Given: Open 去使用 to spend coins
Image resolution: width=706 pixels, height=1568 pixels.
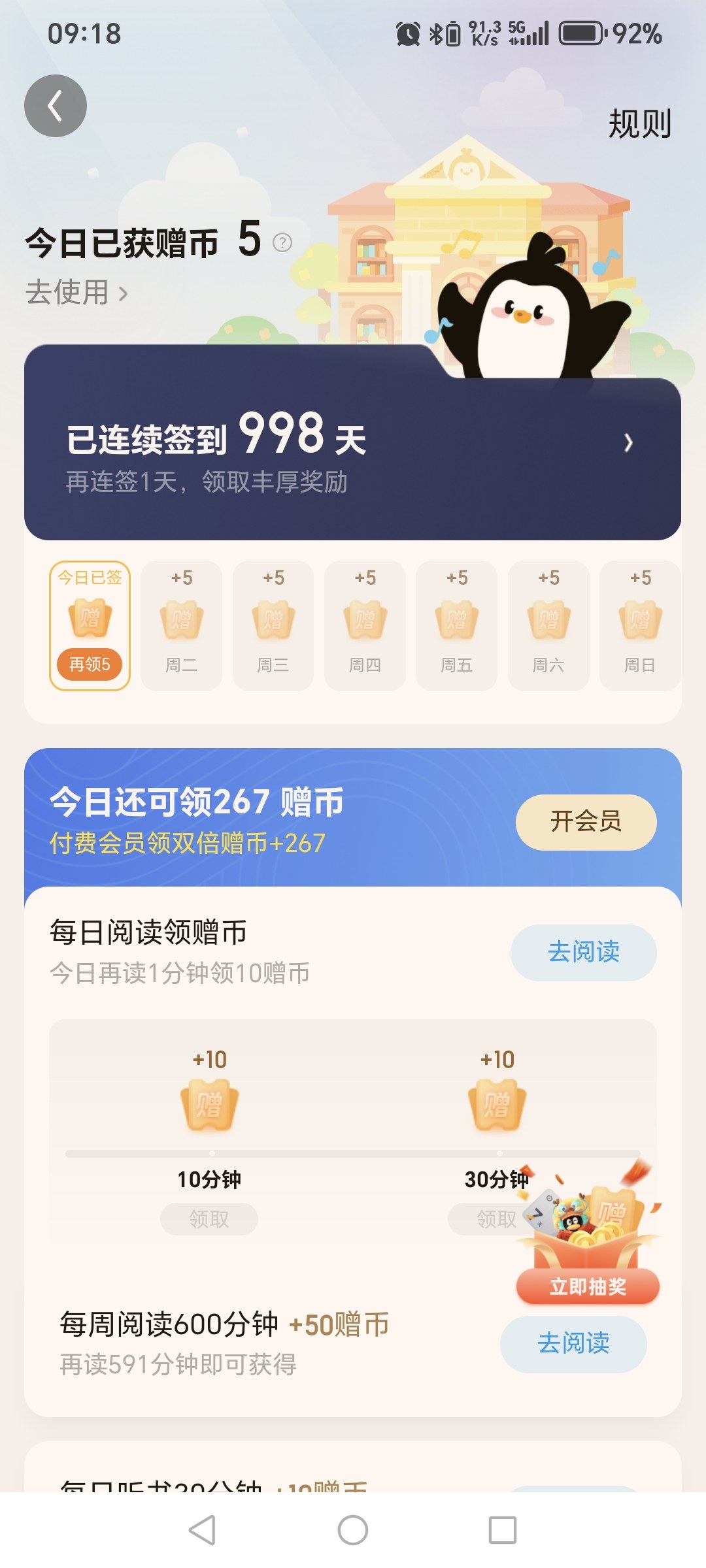Looking at the screenshot, I should coord(76,292).
